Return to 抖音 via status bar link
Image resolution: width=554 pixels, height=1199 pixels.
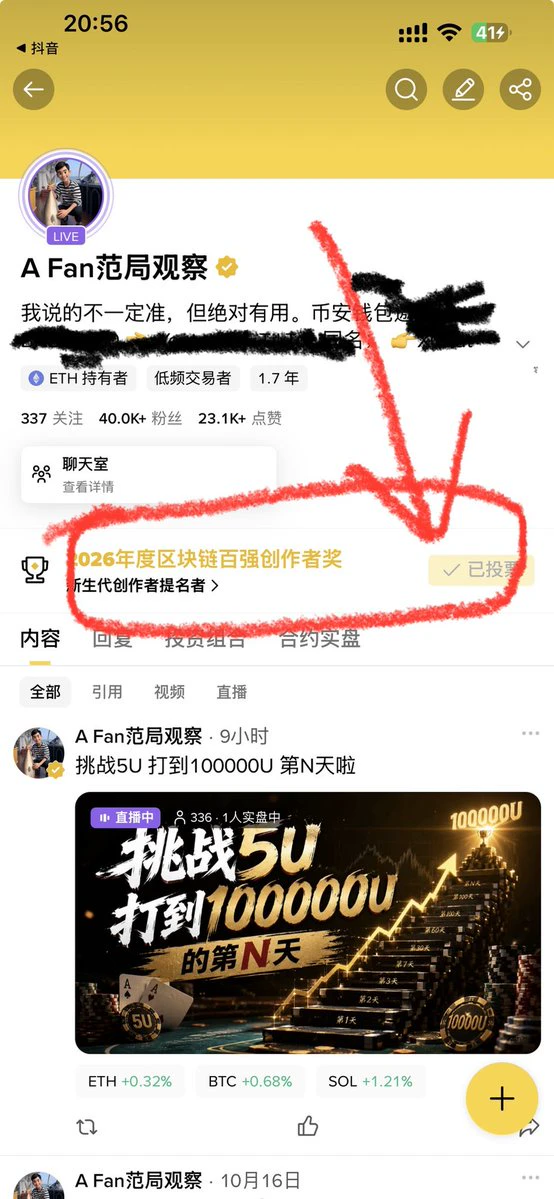point(37,49)
